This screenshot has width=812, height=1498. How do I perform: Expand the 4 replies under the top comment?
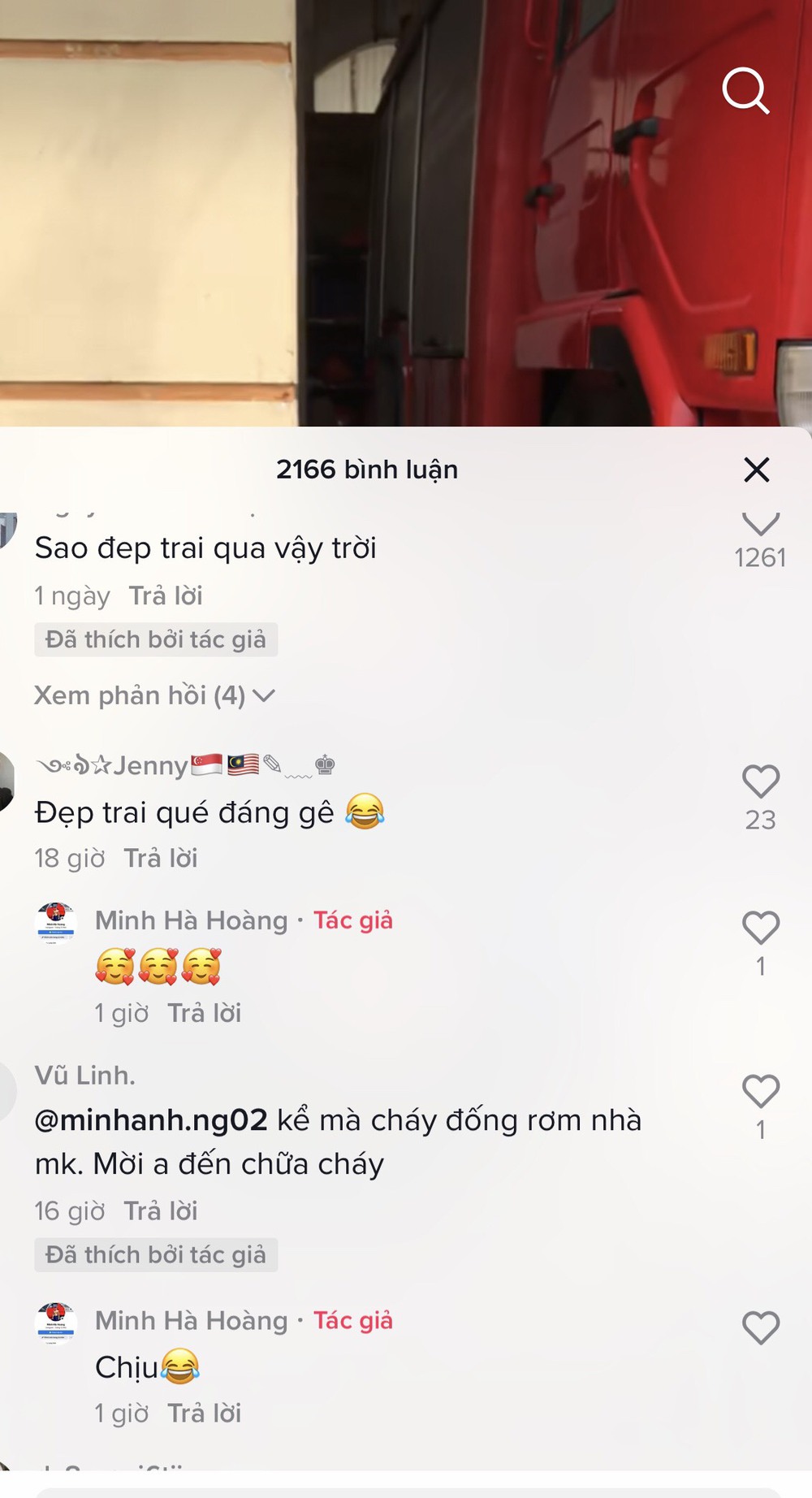coord(155,695)
